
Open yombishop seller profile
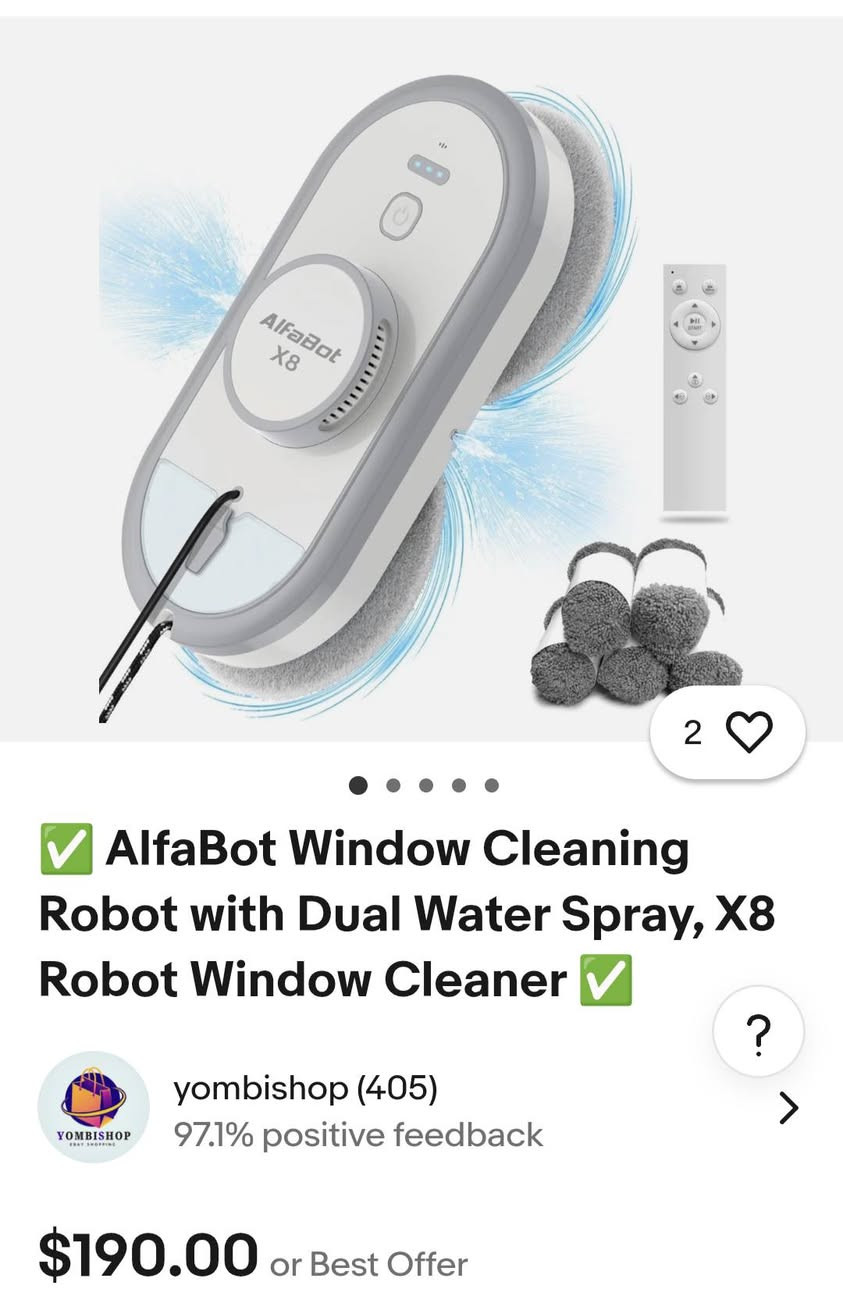[x=305, y=1088]
